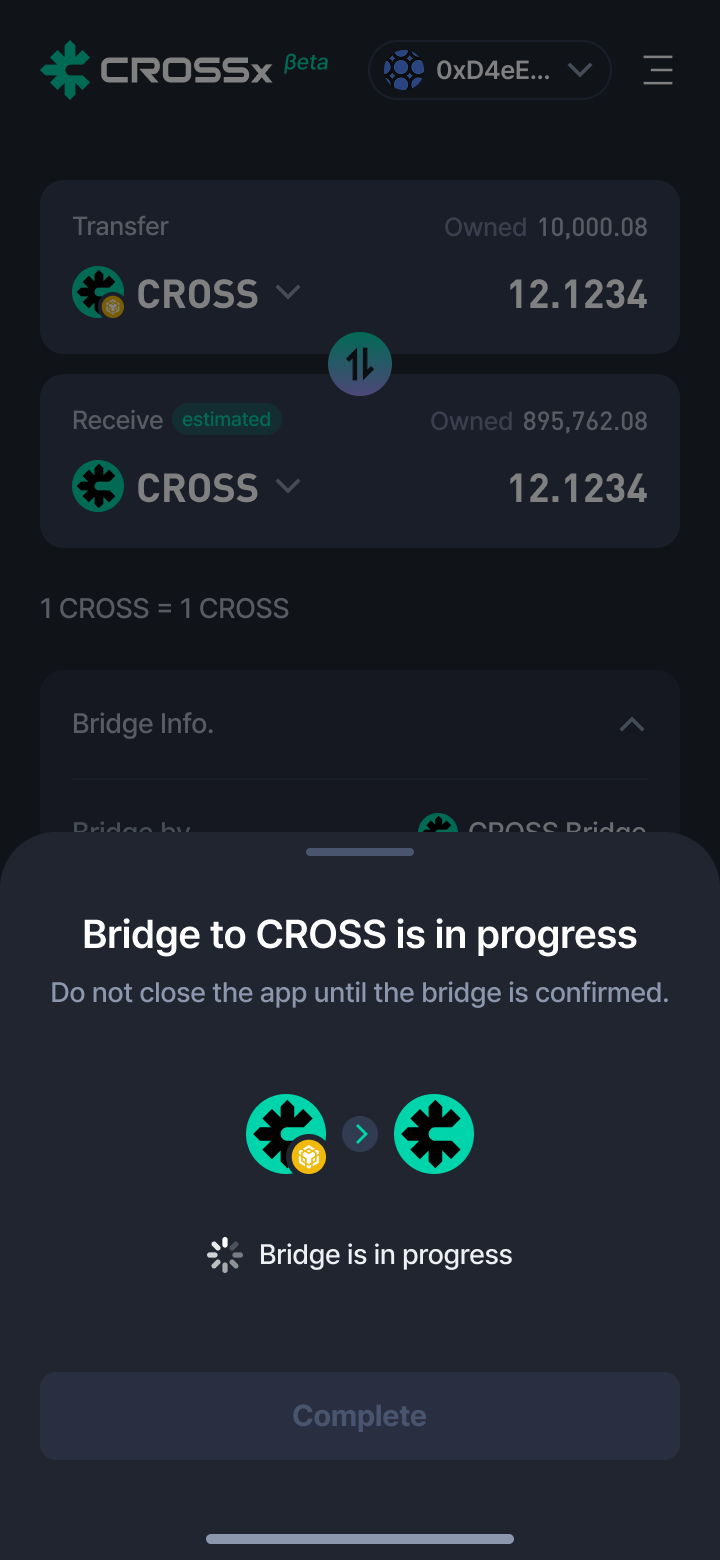Open the hamburger menu
This screenshot has width=720, height=1560.
click(x=657, y=70)
